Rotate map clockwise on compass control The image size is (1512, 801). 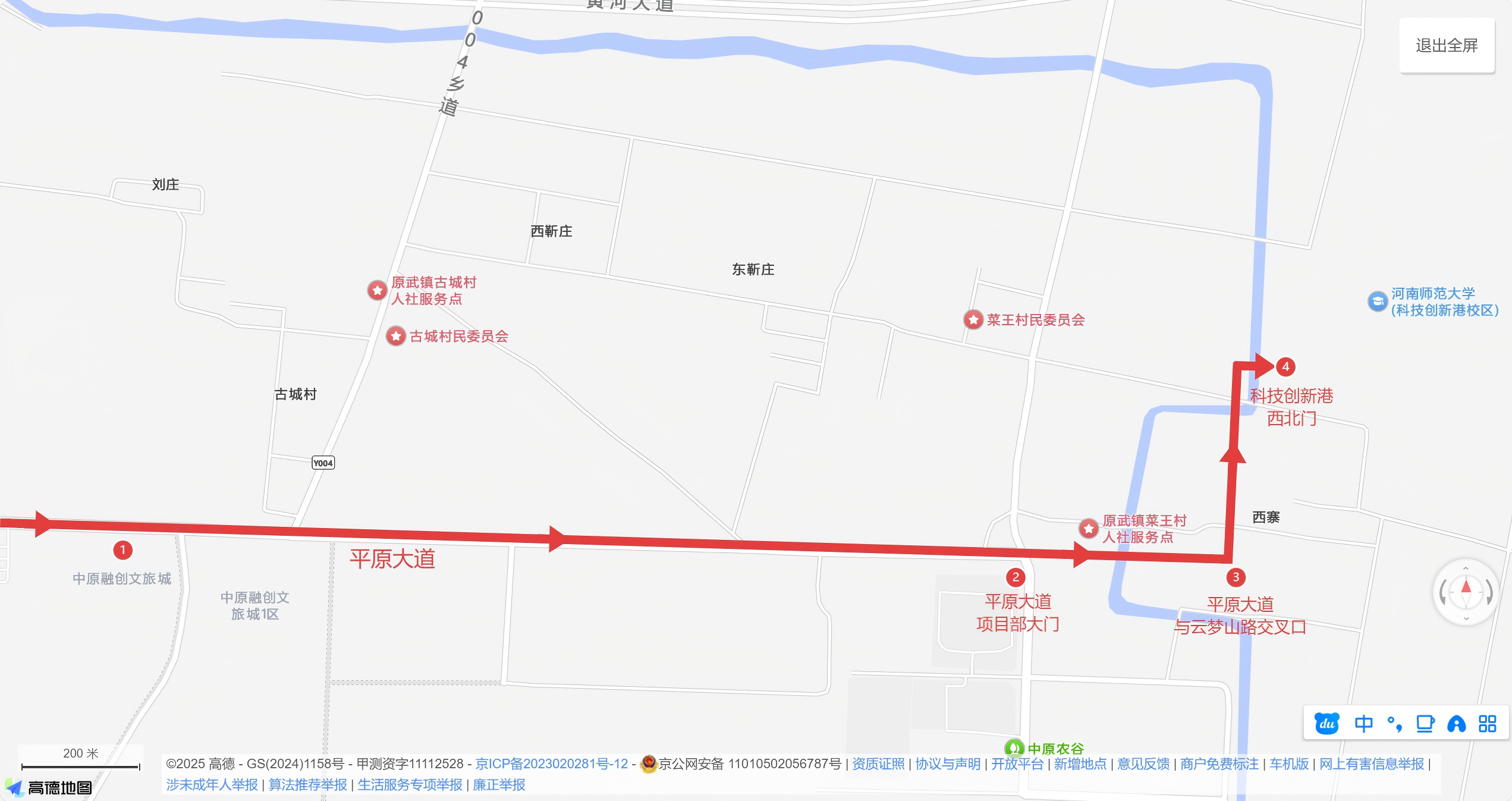(1490, 592)
